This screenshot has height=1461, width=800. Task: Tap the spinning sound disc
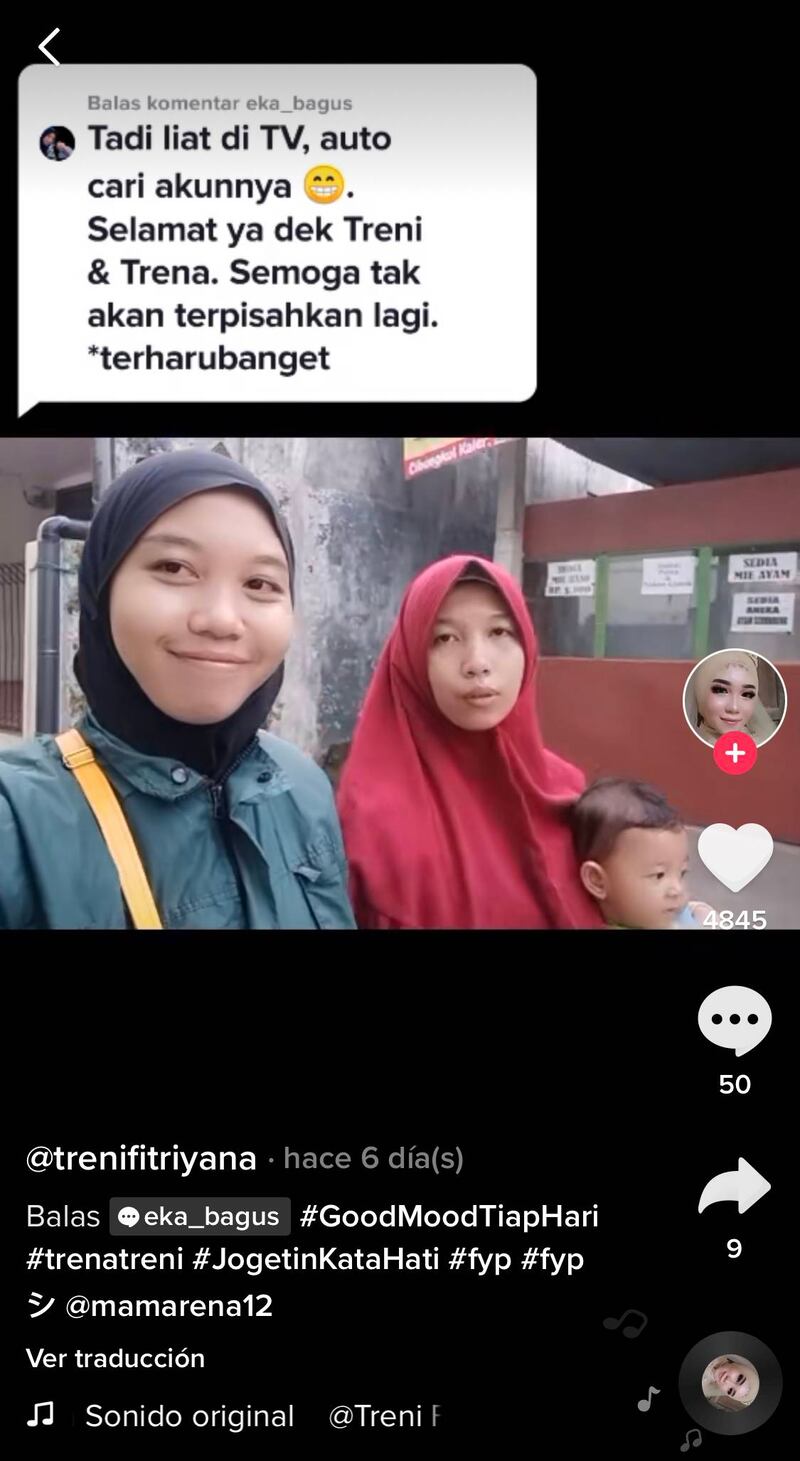pos(730,1384)
